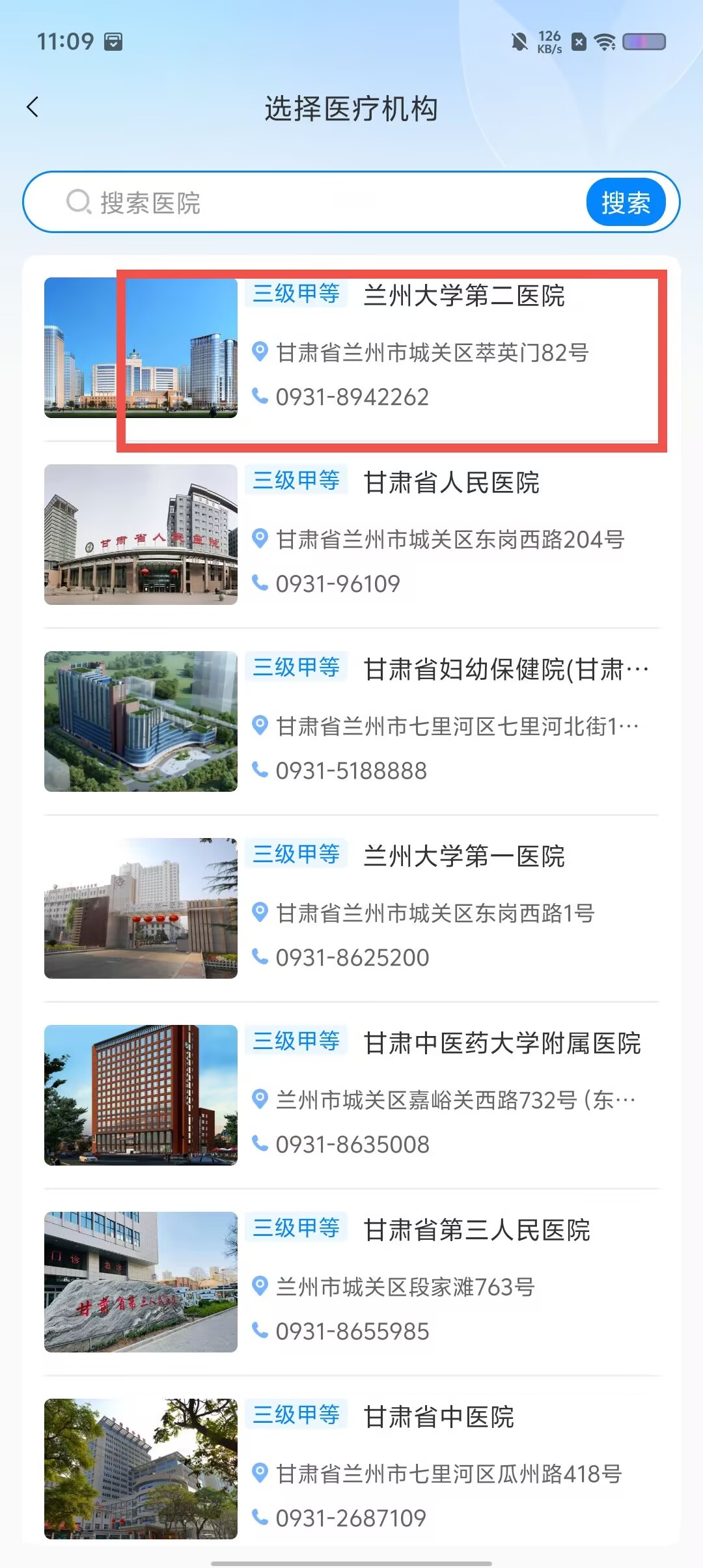
Task: Go back using the top-left arrow
Action: (33, 107)
